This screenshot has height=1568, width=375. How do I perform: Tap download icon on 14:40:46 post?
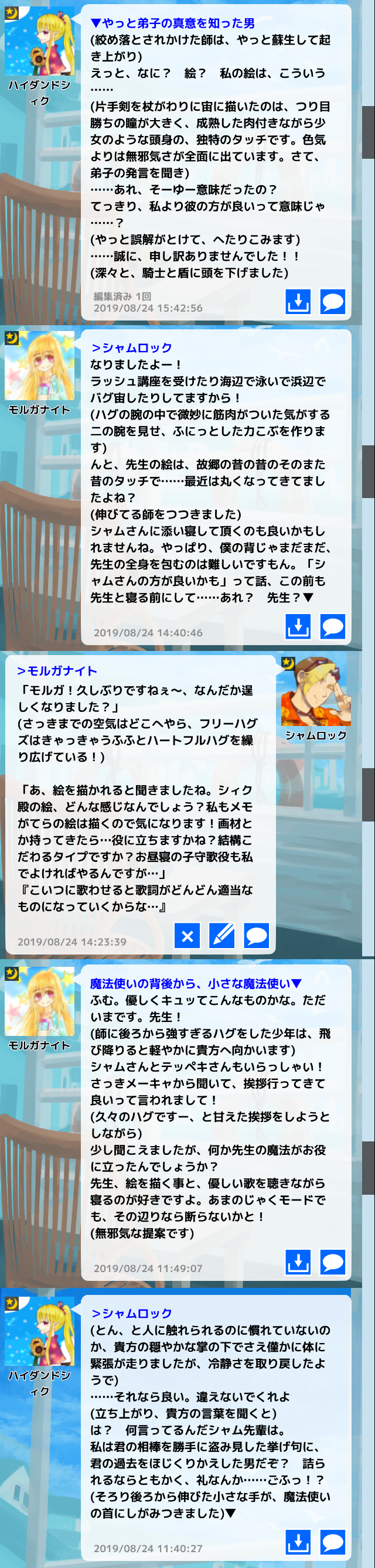[x=298, y=626]
